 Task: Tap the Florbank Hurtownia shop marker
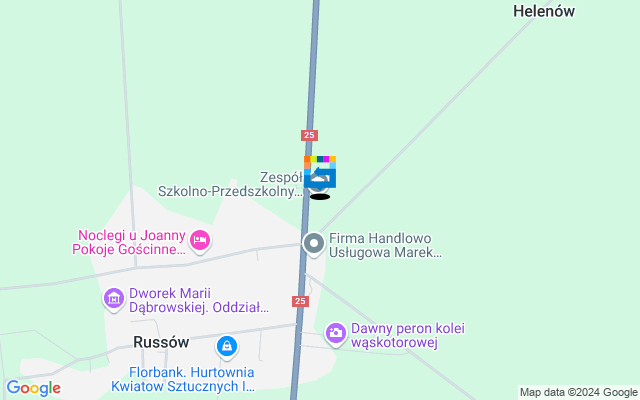228,347
